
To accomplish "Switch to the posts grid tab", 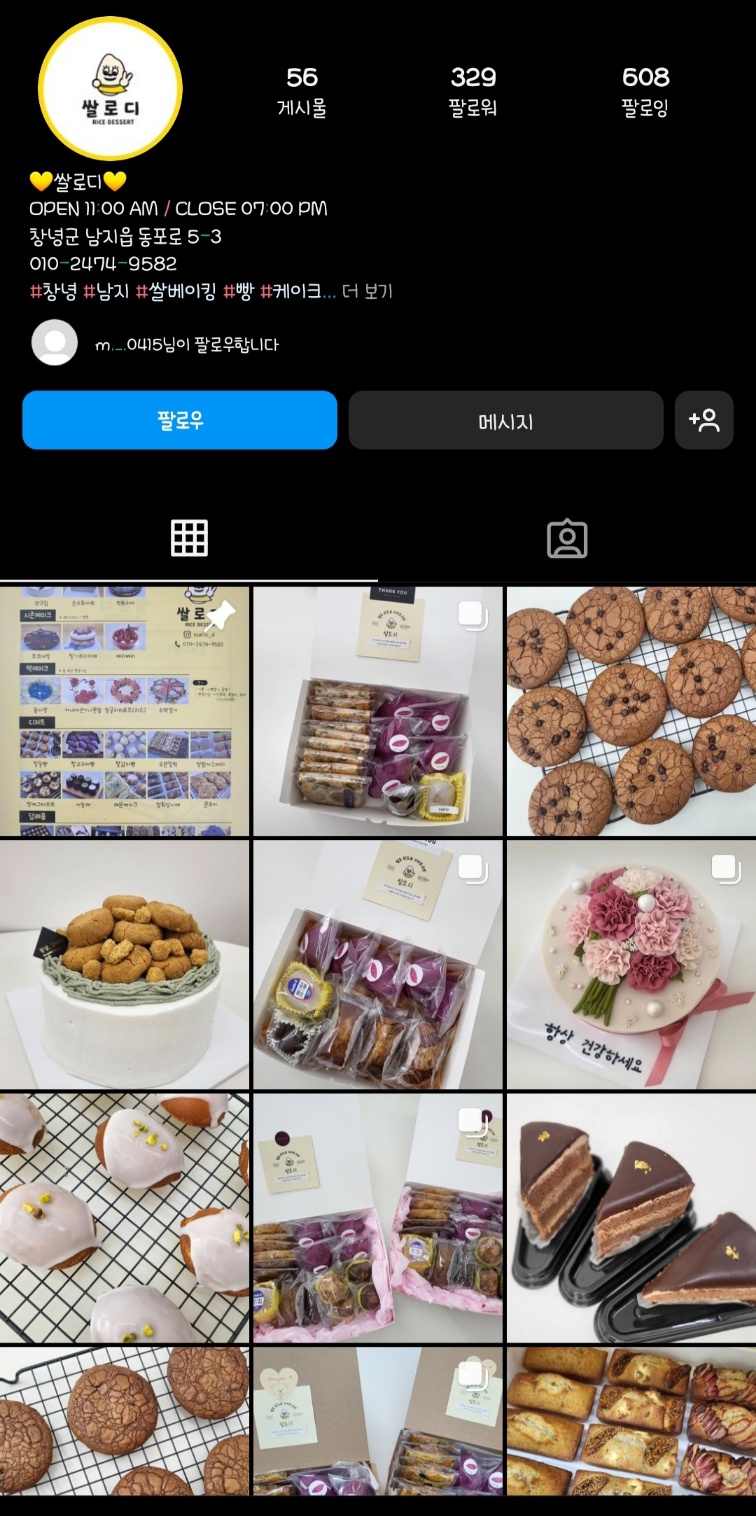I will click(x=189, y=538).
